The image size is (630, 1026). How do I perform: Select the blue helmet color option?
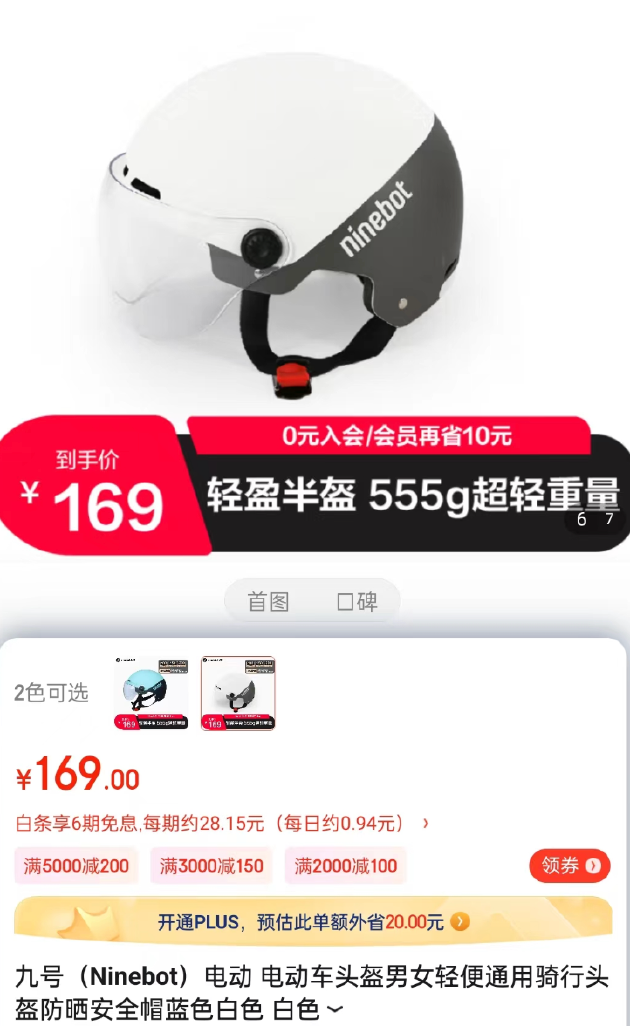151,693
